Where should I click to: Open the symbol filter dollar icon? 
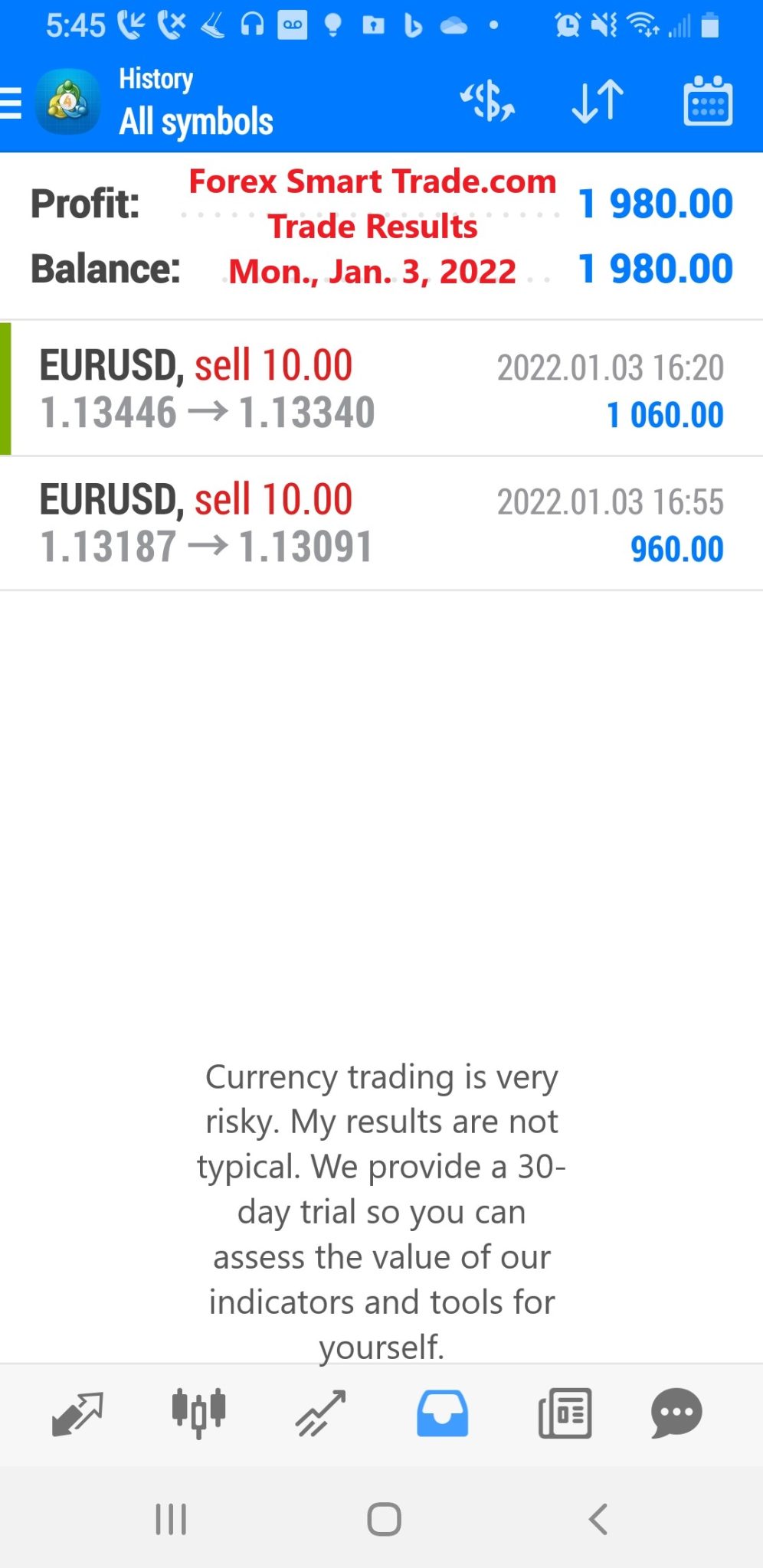(487, 101)
